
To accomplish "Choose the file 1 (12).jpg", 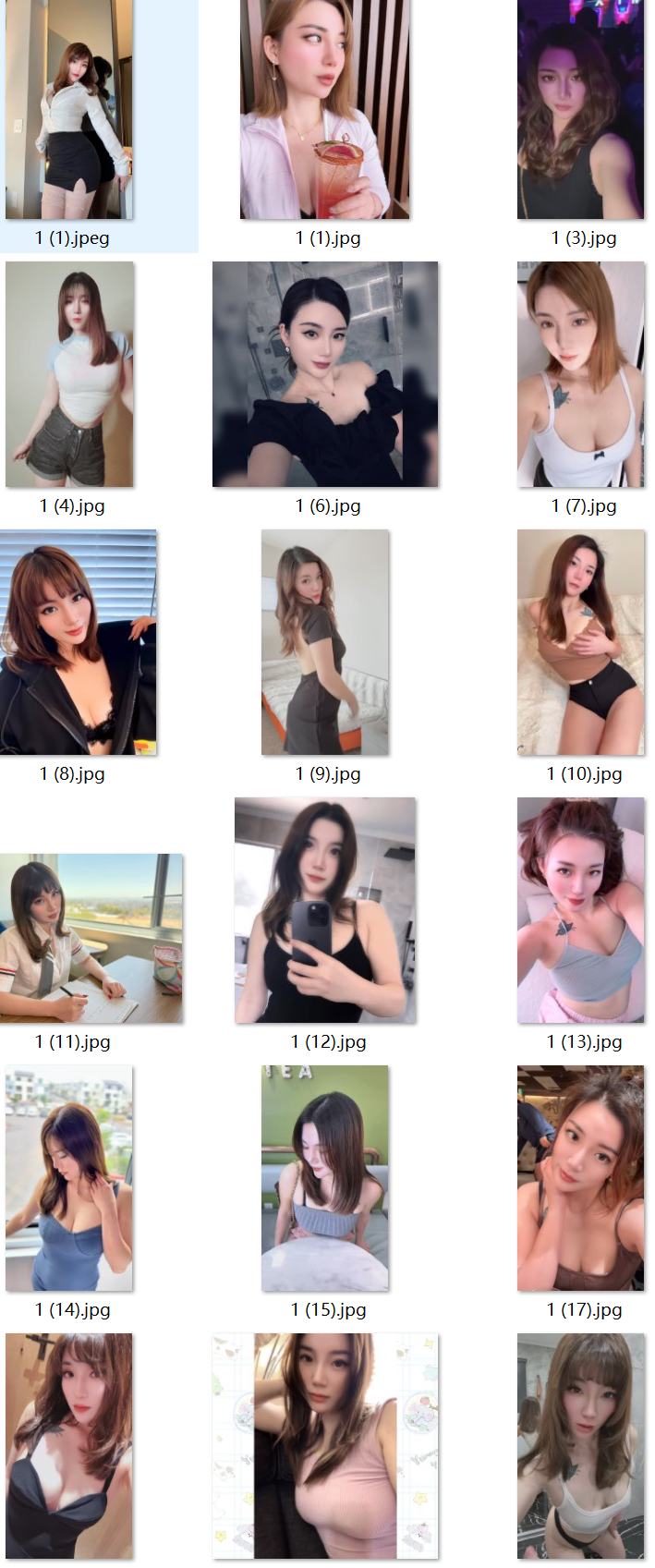I will (324, 910).
